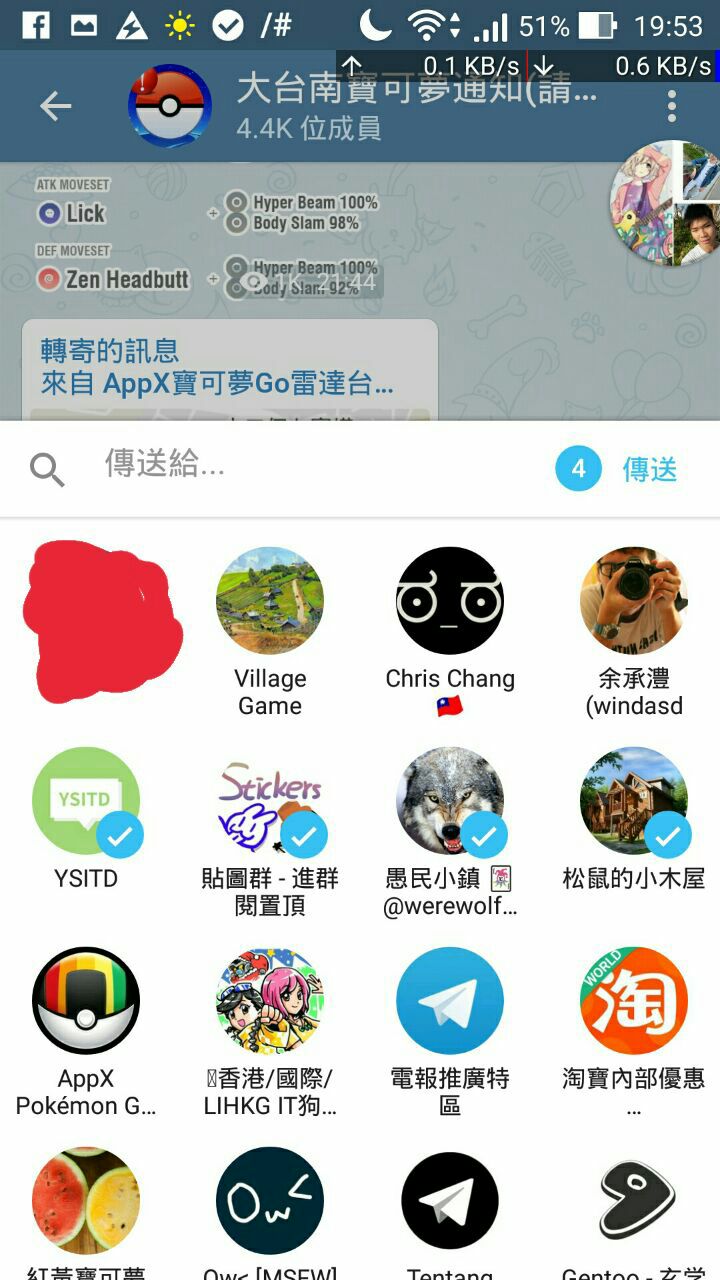Screen dimensions: 720x1280
Task: Select the Ow< [MSFW] chat
Action: point(270,1200)
